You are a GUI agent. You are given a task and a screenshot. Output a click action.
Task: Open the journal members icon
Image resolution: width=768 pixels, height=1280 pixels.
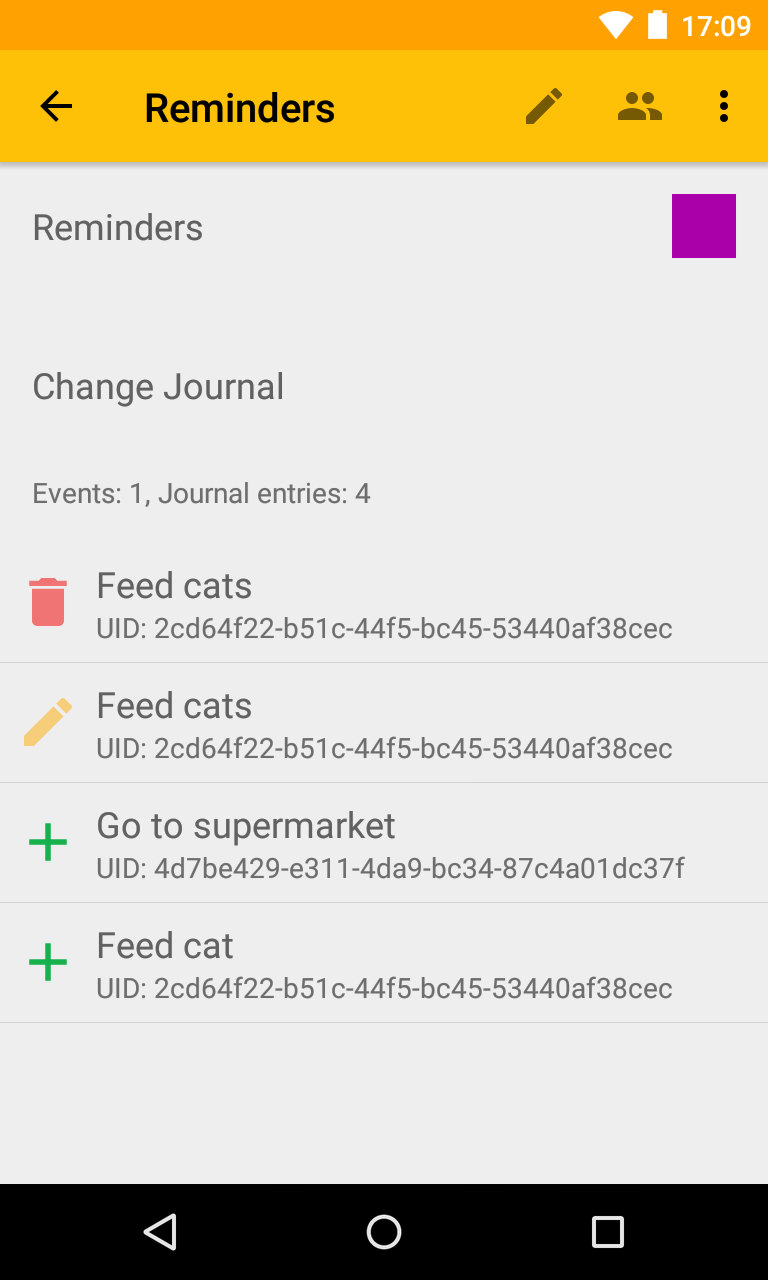tap(640, 107)
